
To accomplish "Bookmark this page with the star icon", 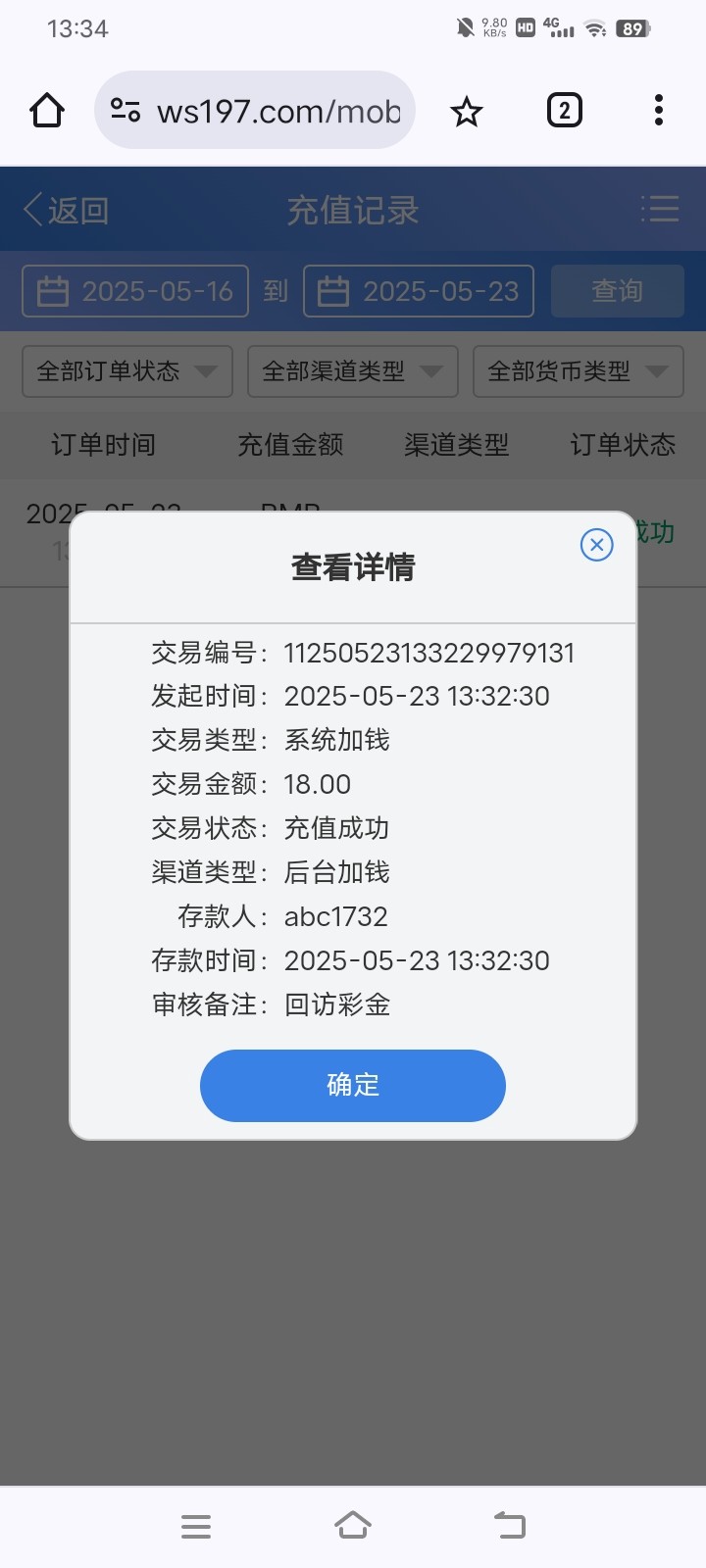I will tap(467, 111).
